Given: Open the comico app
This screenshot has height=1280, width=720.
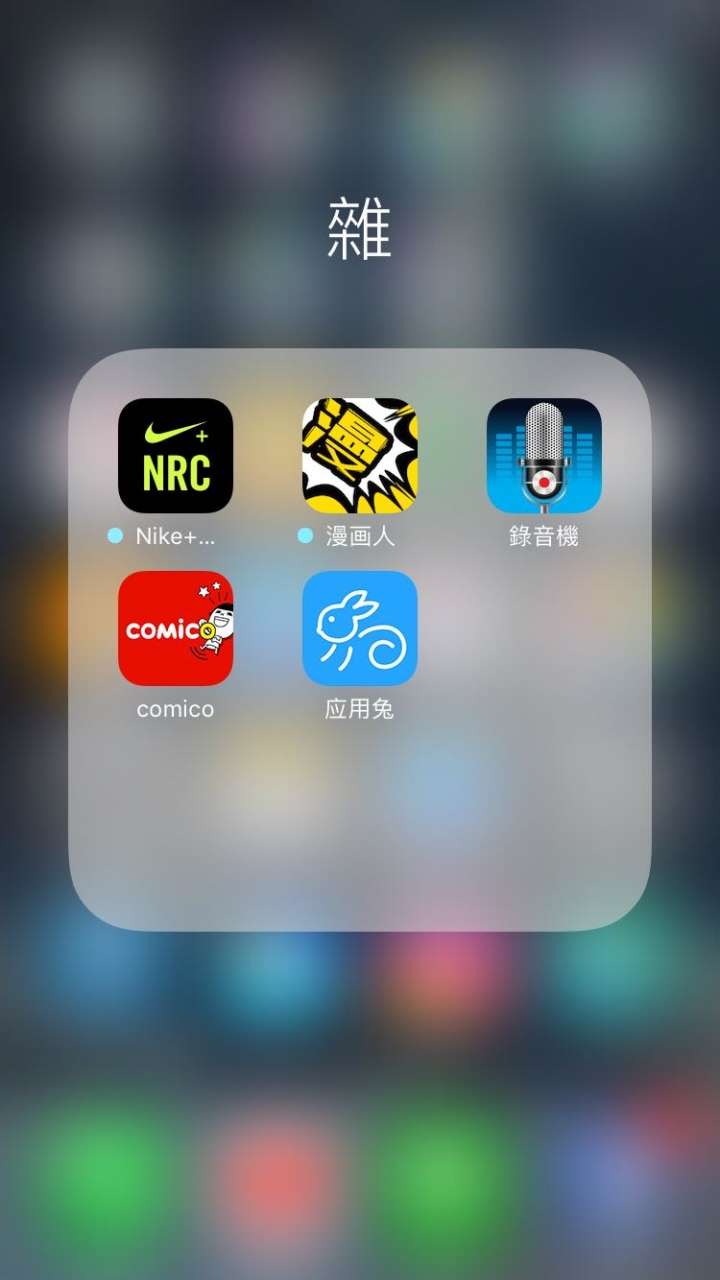Looking at the screenshot, I should point(175,628).
